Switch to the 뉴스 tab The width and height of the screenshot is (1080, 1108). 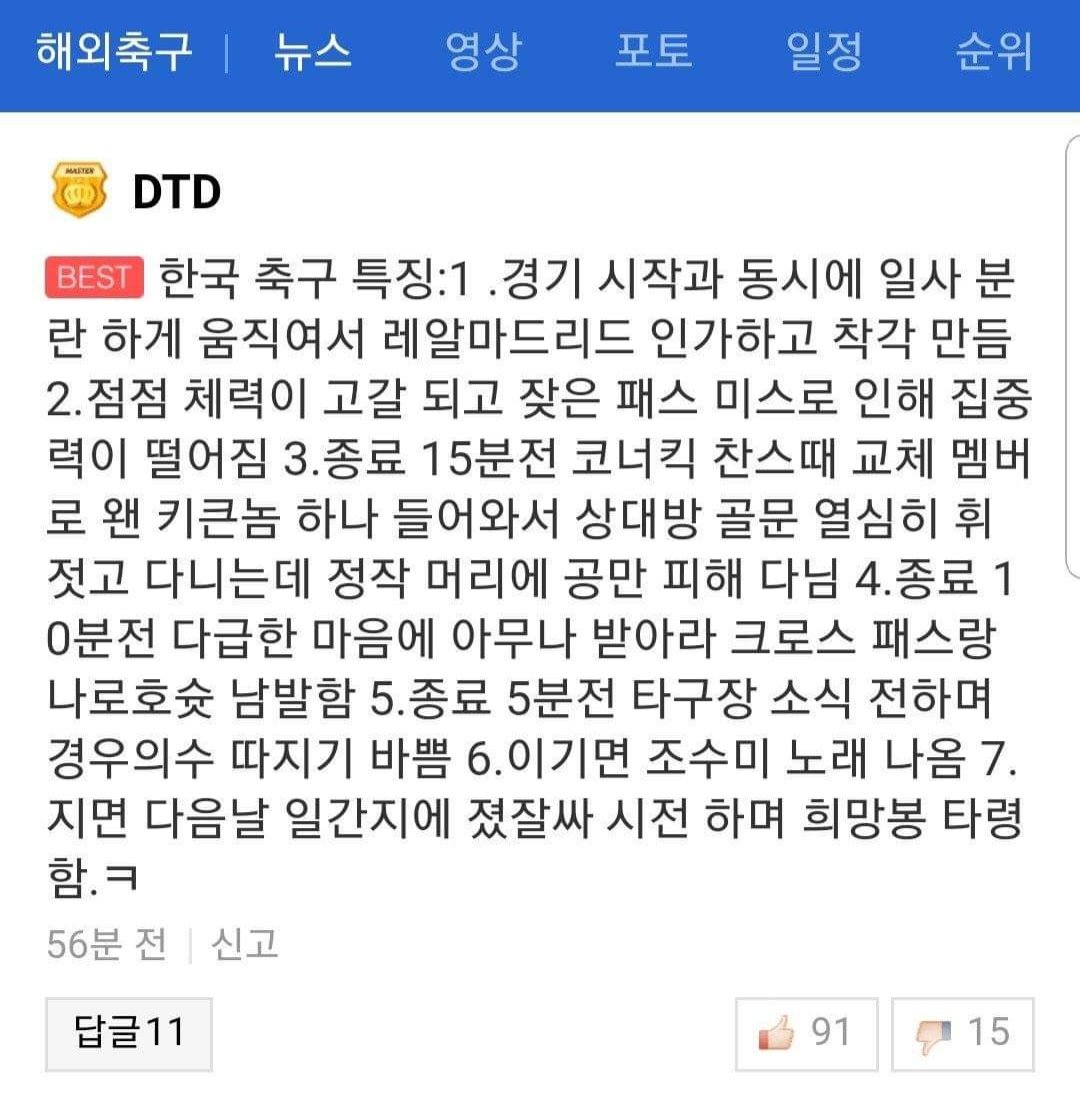pyautogui.click(x=312, y=52)
